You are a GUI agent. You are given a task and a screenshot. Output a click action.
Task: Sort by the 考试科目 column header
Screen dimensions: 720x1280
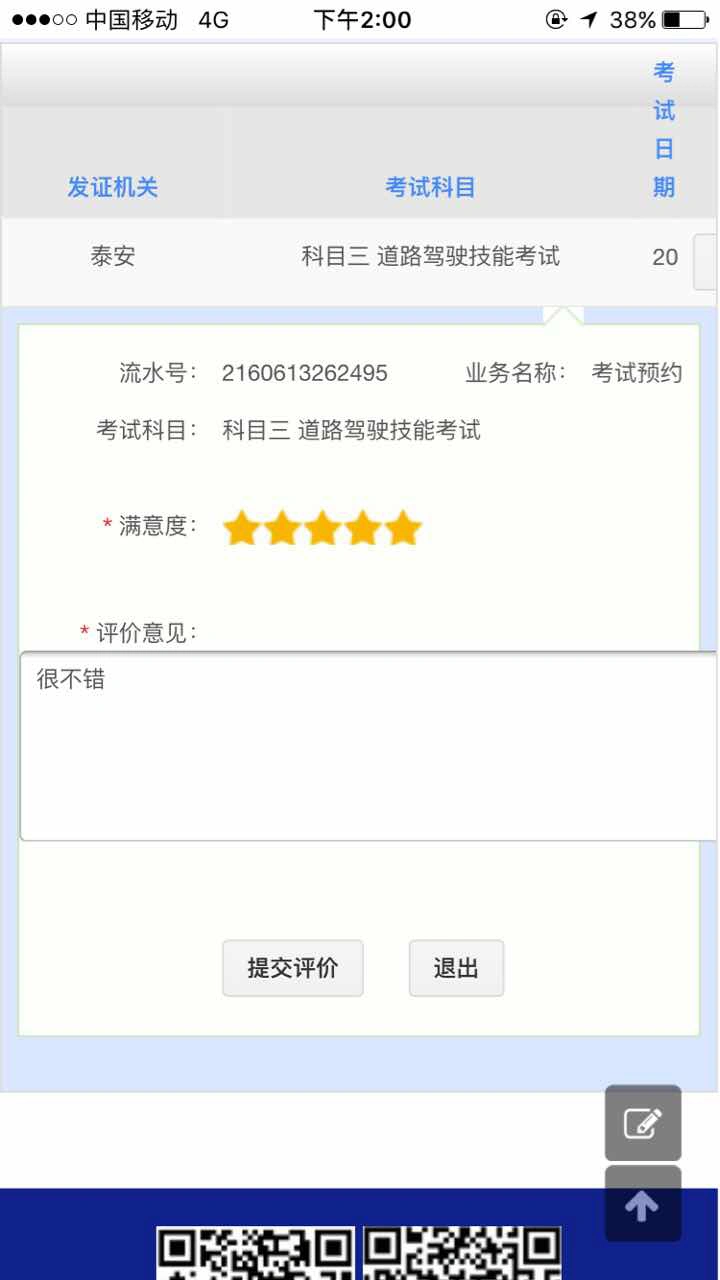pyautogui.click(x=430, y=187)
